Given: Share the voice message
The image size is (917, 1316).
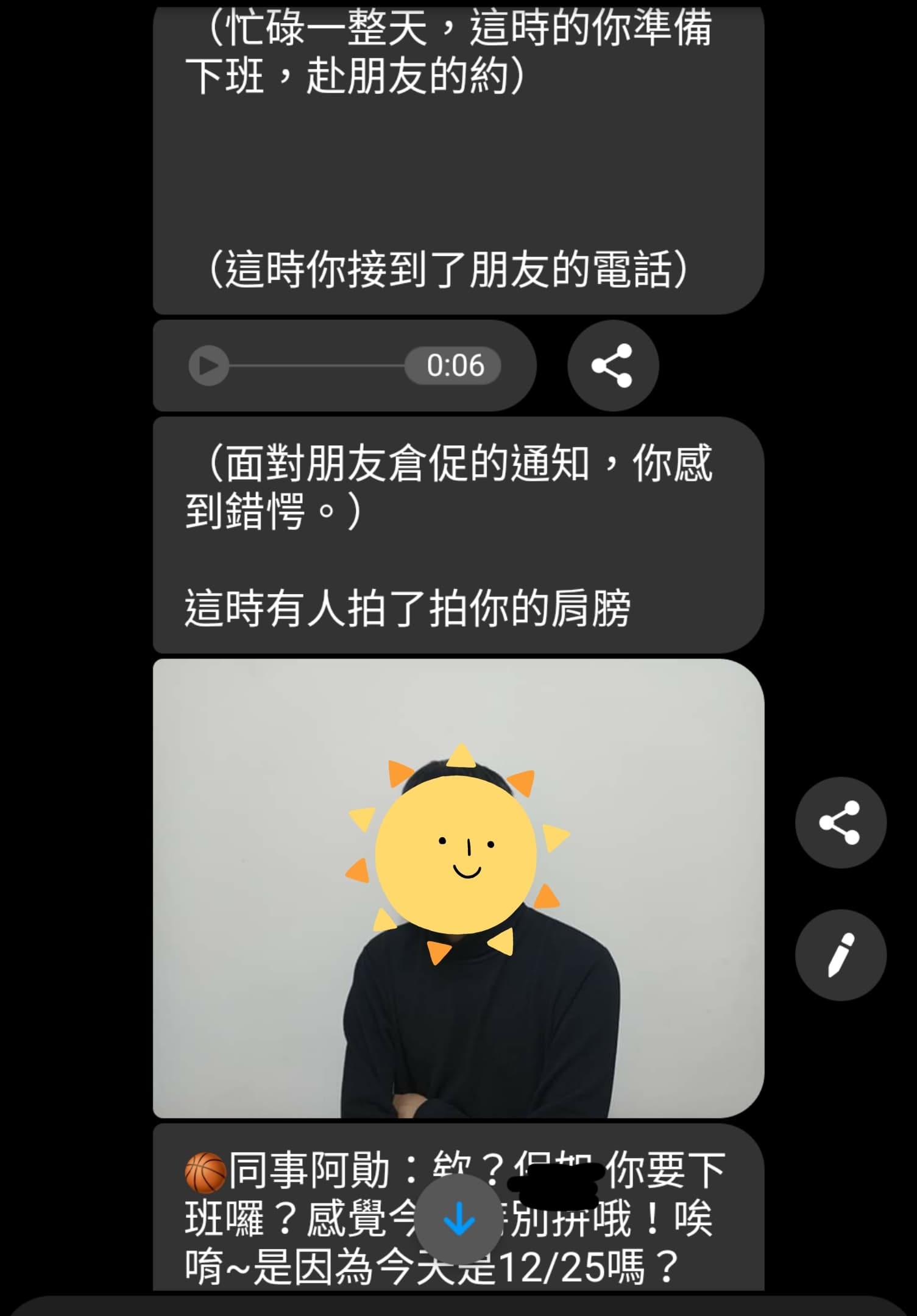Looking at the screenshot, I should 612,366.
